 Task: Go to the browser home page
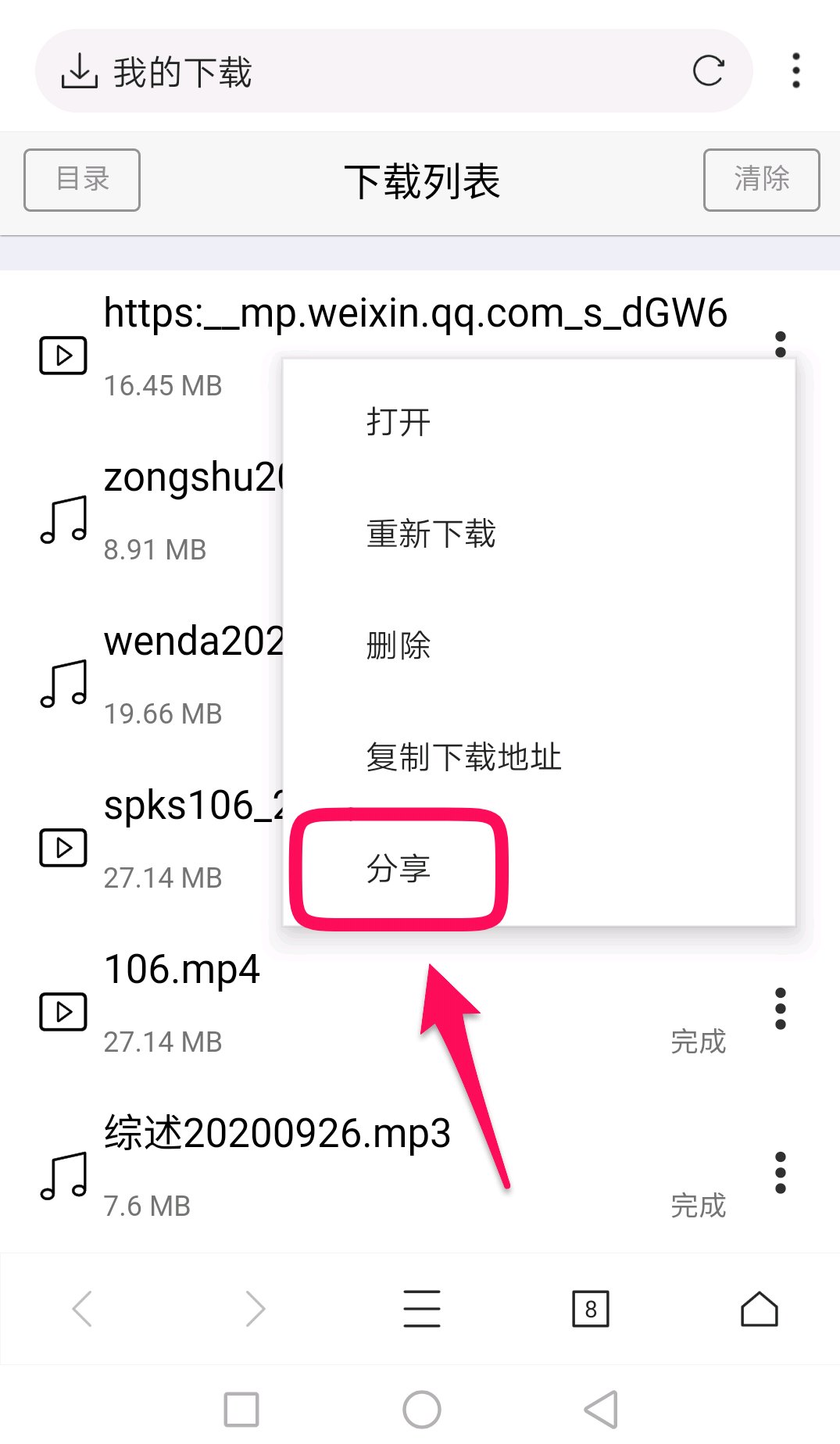759,1309
